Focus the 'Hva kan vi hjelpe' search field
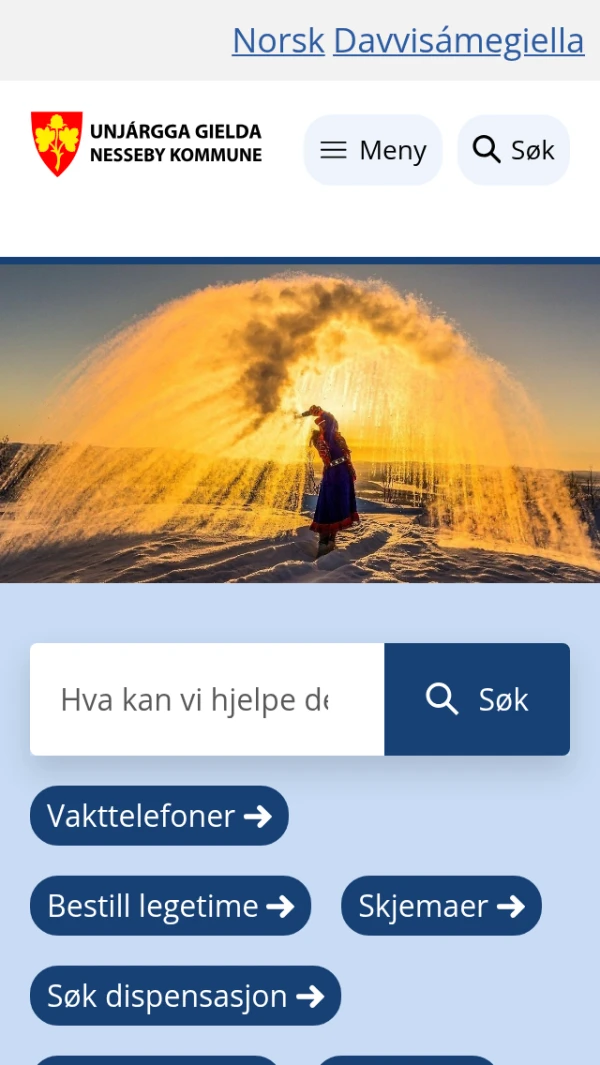The image size is (600, 1065). click(207, 699)
